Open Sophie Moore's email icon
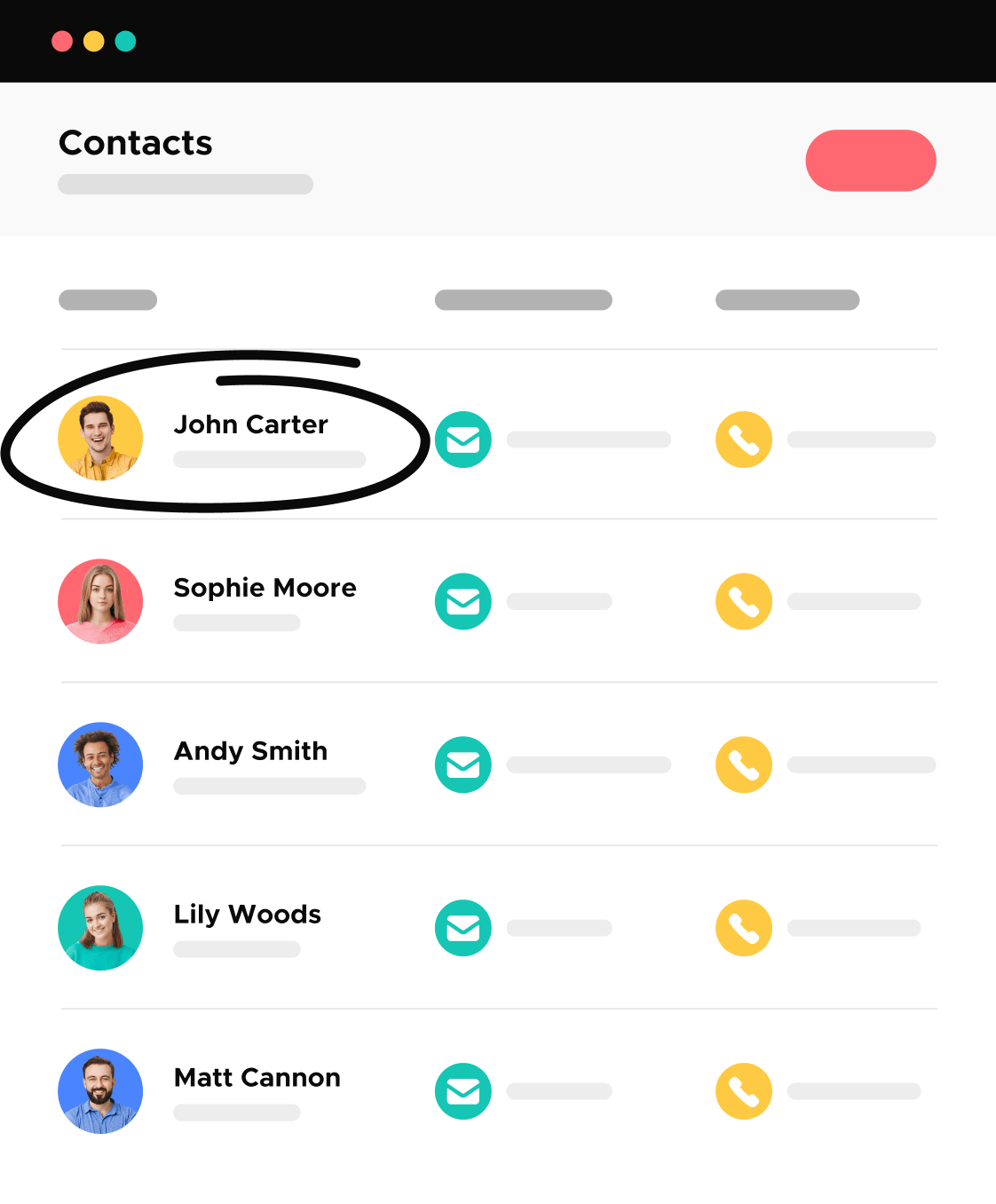Viewport: 996px width, 1204px height. (x=462, y=601)
